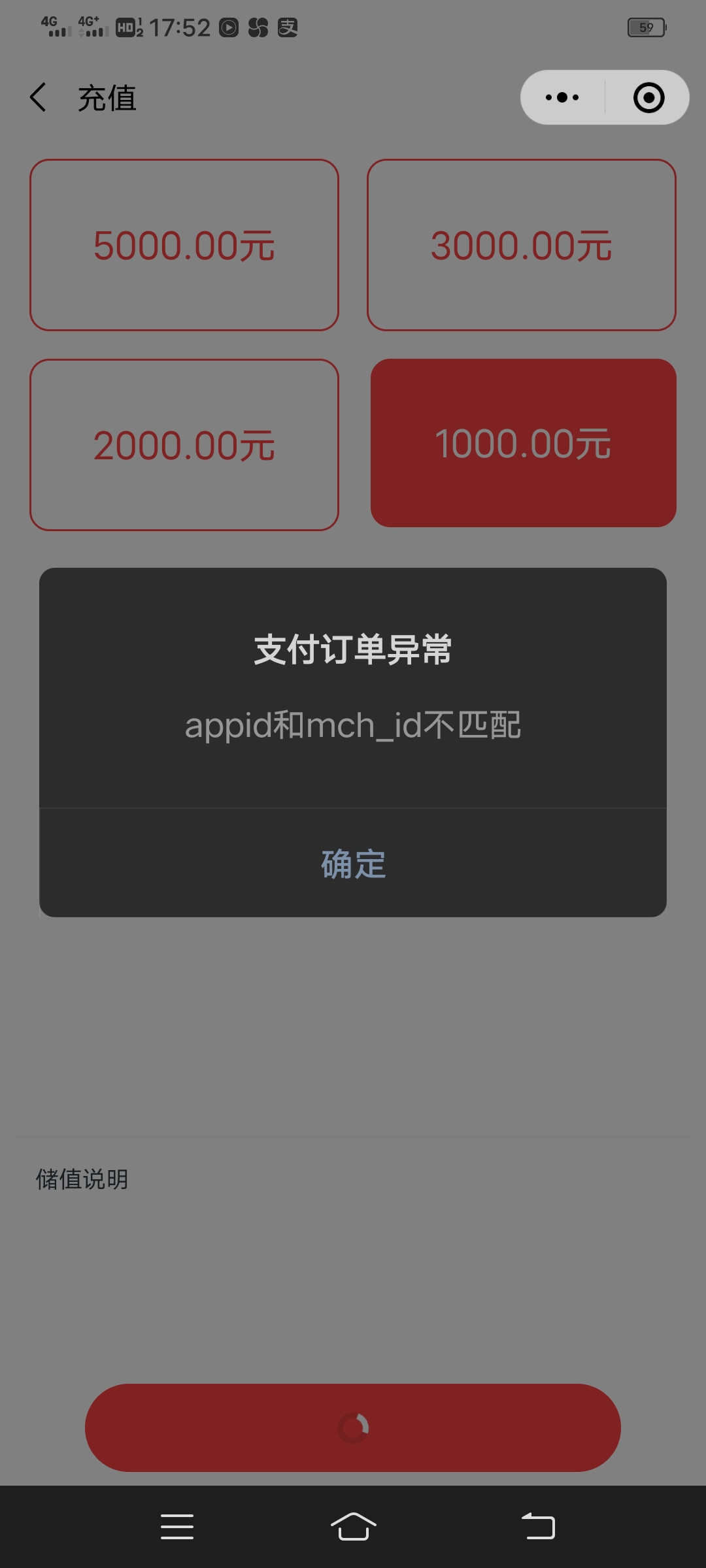This screenshot has width=706, height=1568.
Task: Select the 2000.00元 recharge amount
Action: point(185,444)
